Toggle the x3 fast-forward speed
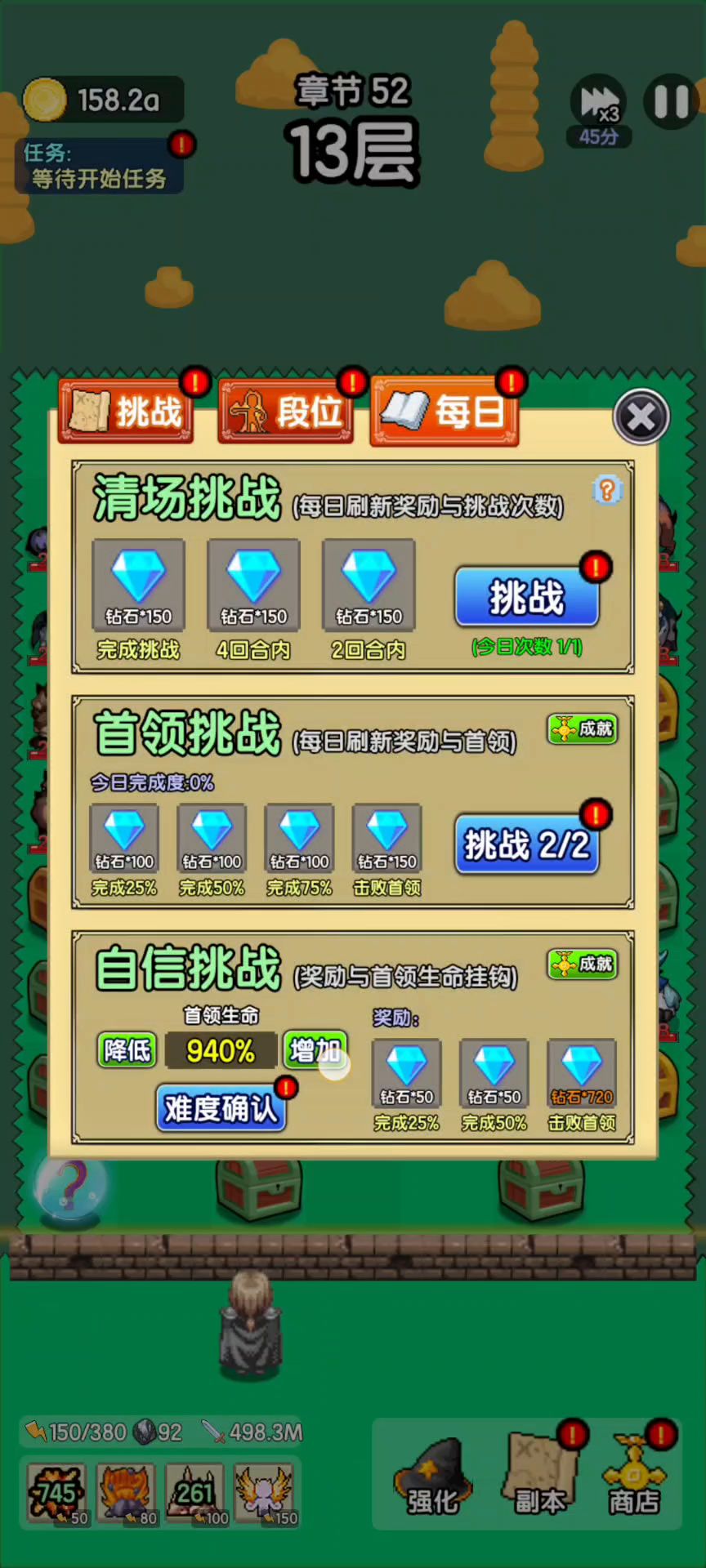Viewport: 706px width, 1568px height. tap(599, 104)
